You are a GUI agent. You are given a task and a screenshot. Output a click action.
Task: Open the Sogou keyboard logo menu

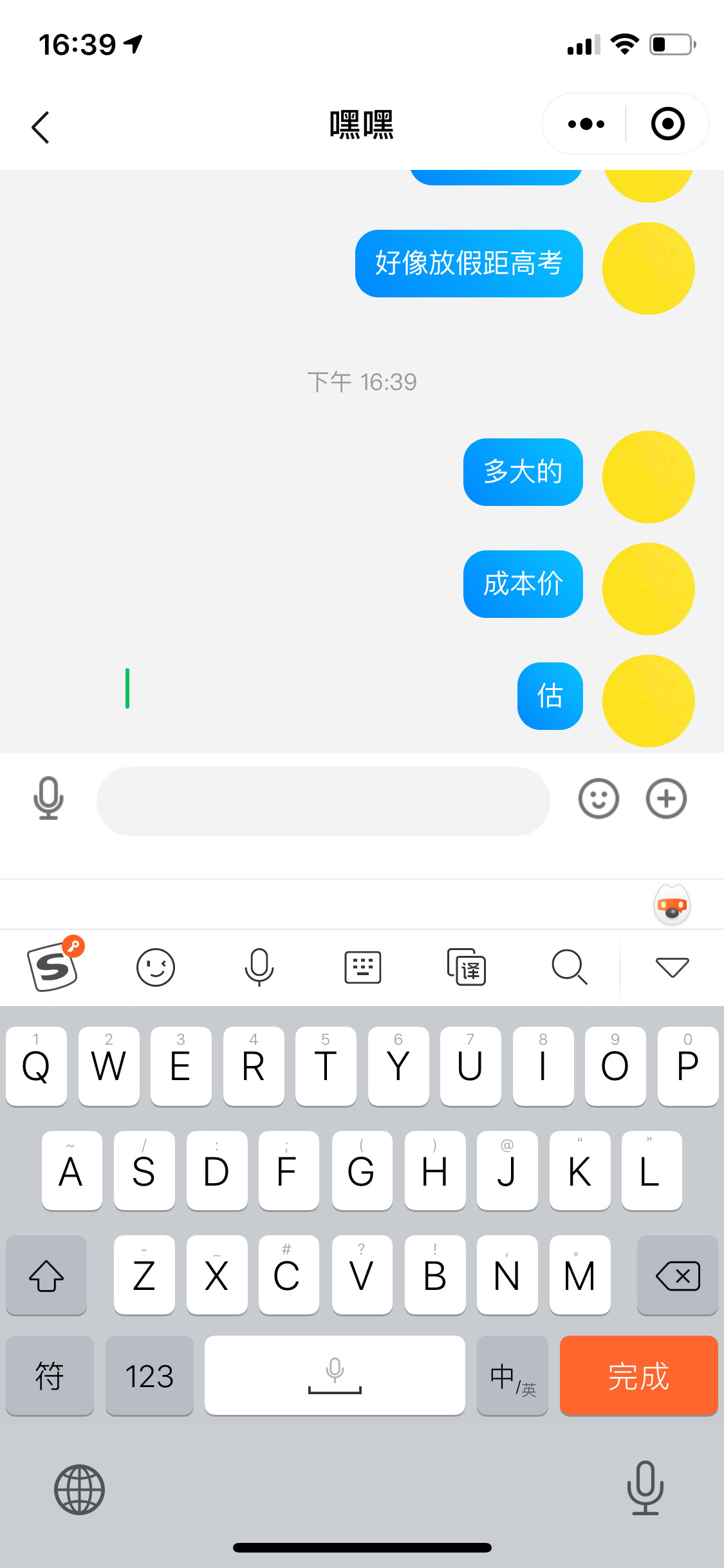pos(54,966)
